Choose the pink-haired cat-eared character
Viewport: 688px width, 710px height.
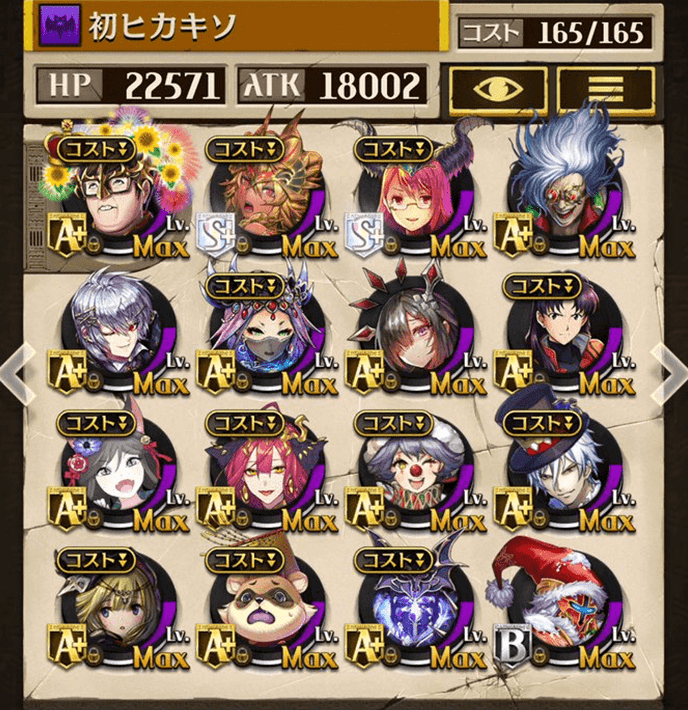[265, 468]
